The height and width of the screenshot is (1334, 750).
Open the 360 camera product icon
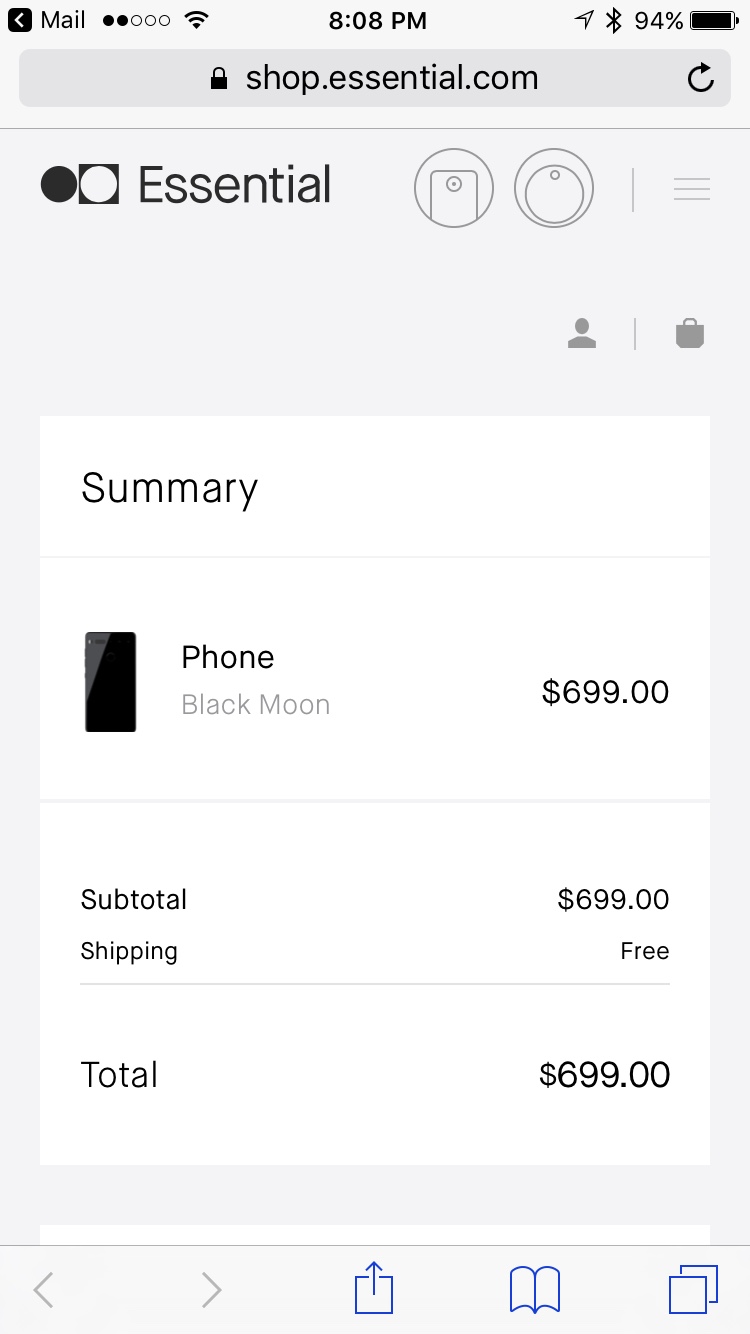pos(554,188)
